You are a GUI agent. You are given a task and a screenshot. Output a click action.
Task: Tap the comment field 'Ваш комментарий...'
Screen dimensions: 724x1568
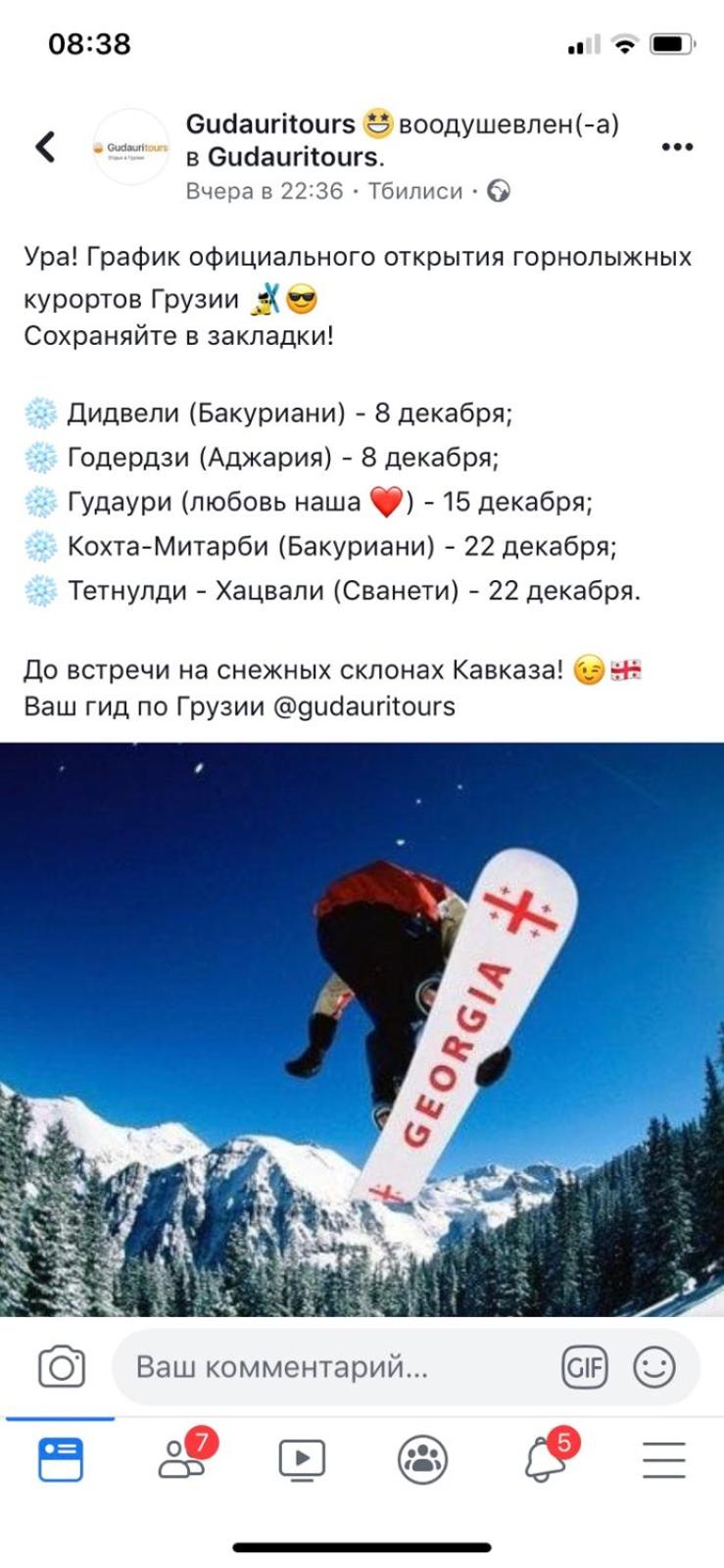pos(333,1366)
